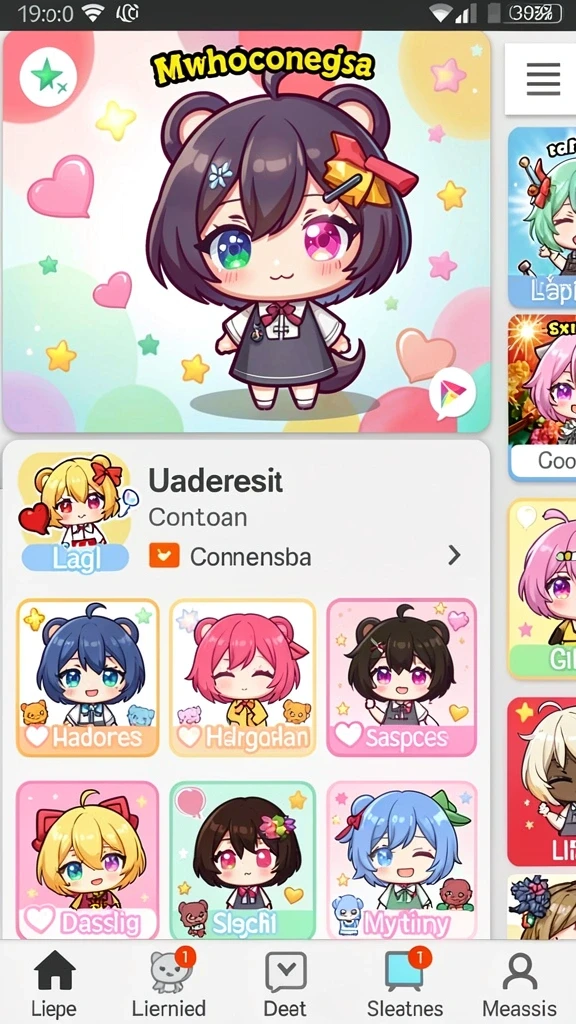
Task: Open the hamburger menu
Action: pyautogui.click(x=543, y=79)
